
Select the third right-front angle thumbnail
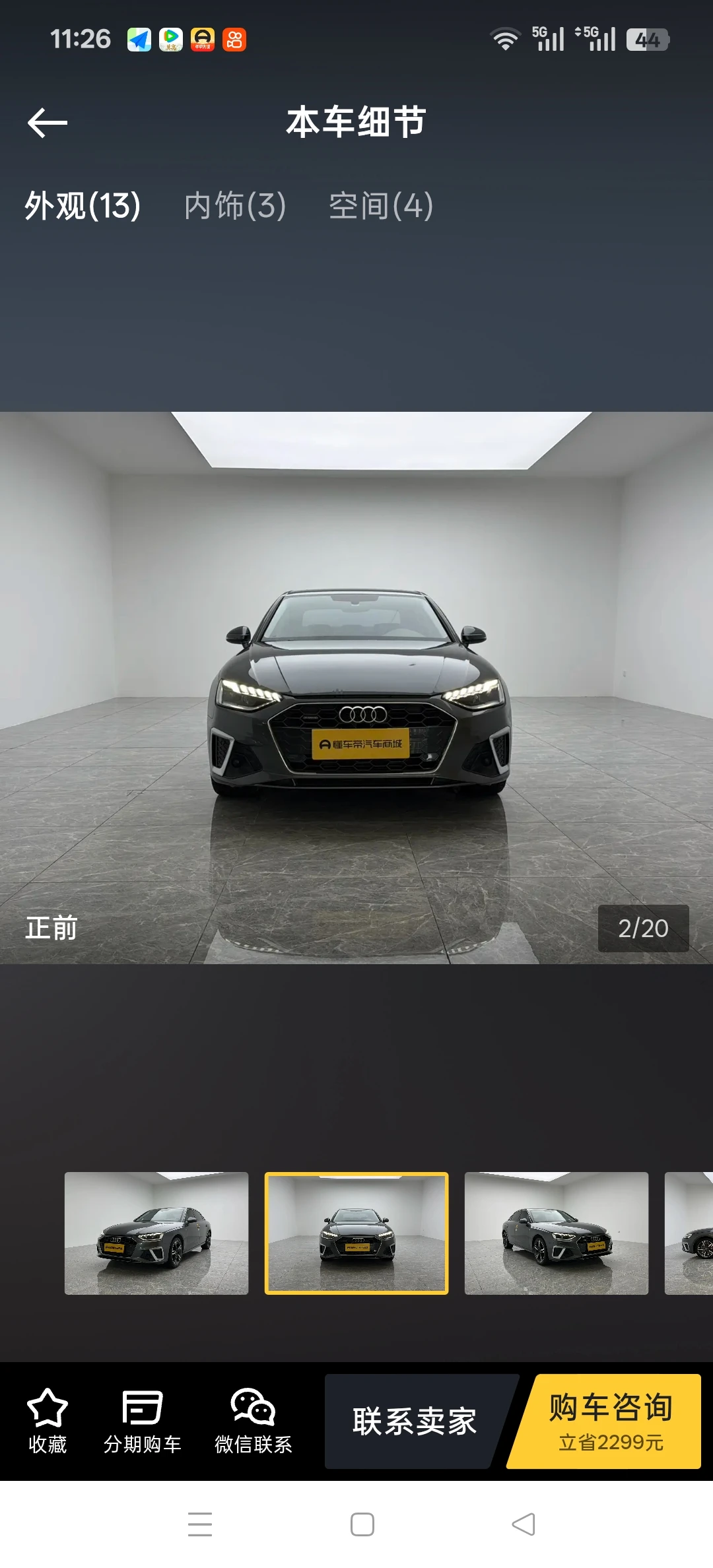(x=557, y=1233)
